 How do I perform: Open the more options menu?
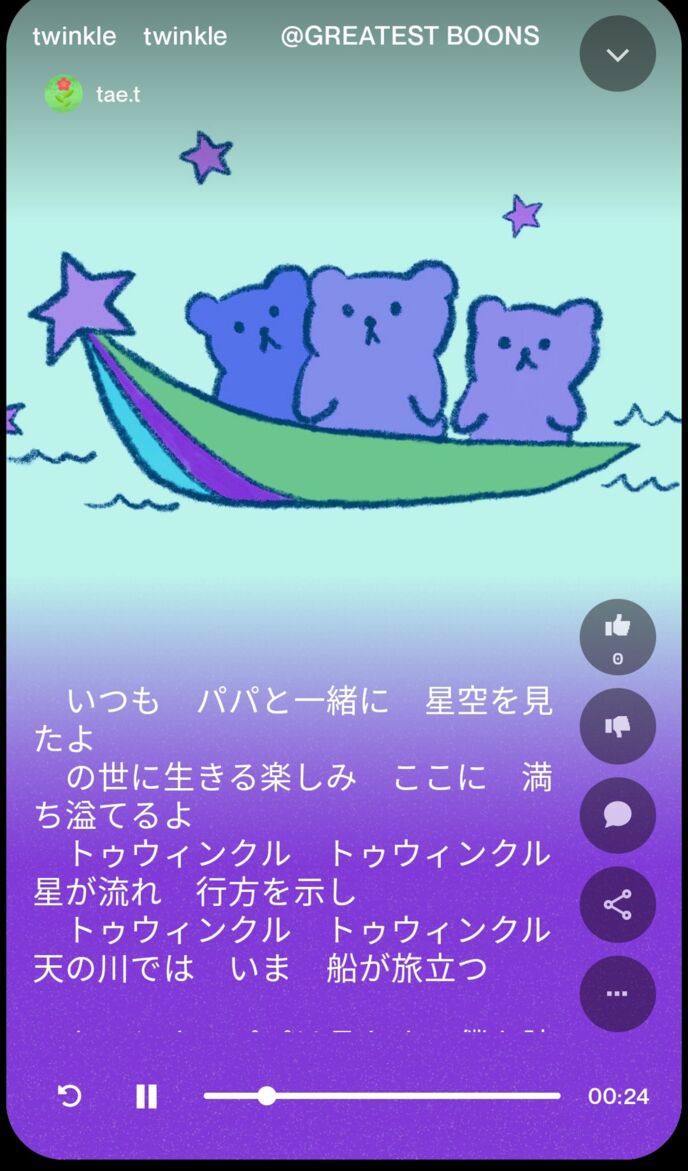click(x=617, y=994)
